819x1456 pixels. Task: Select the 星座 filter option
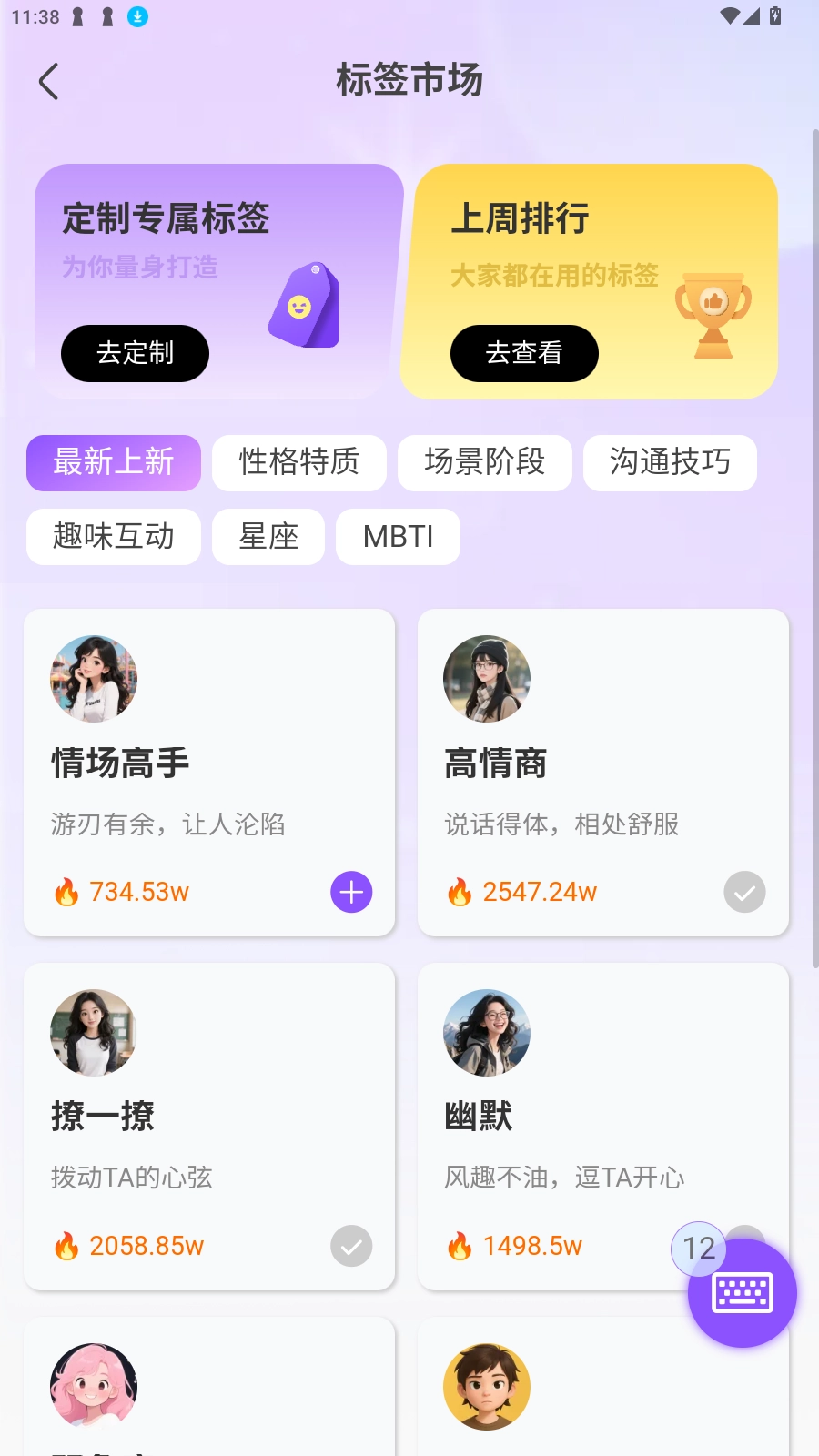pos(268,537)
